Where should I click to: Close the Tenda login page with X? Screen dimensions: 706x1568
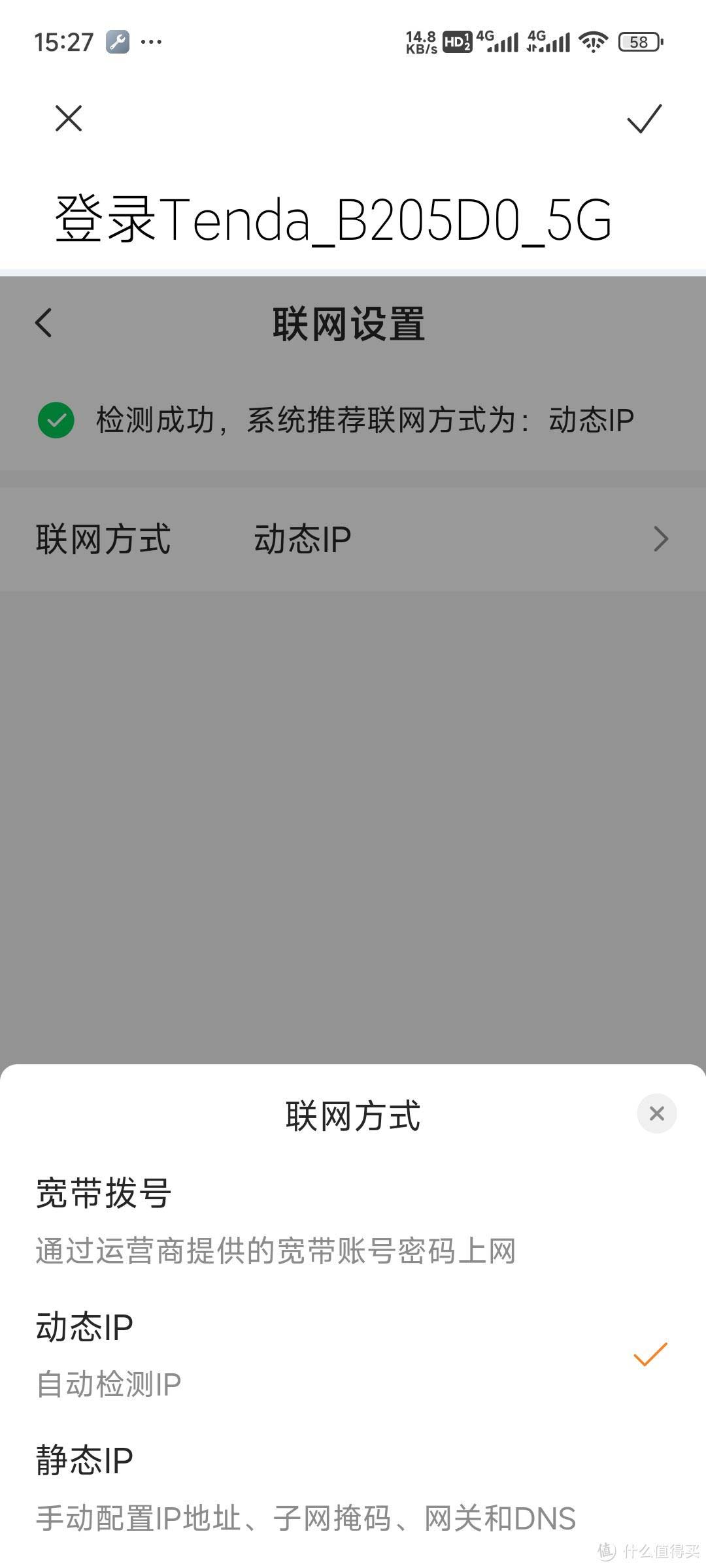tap(69, 119)
